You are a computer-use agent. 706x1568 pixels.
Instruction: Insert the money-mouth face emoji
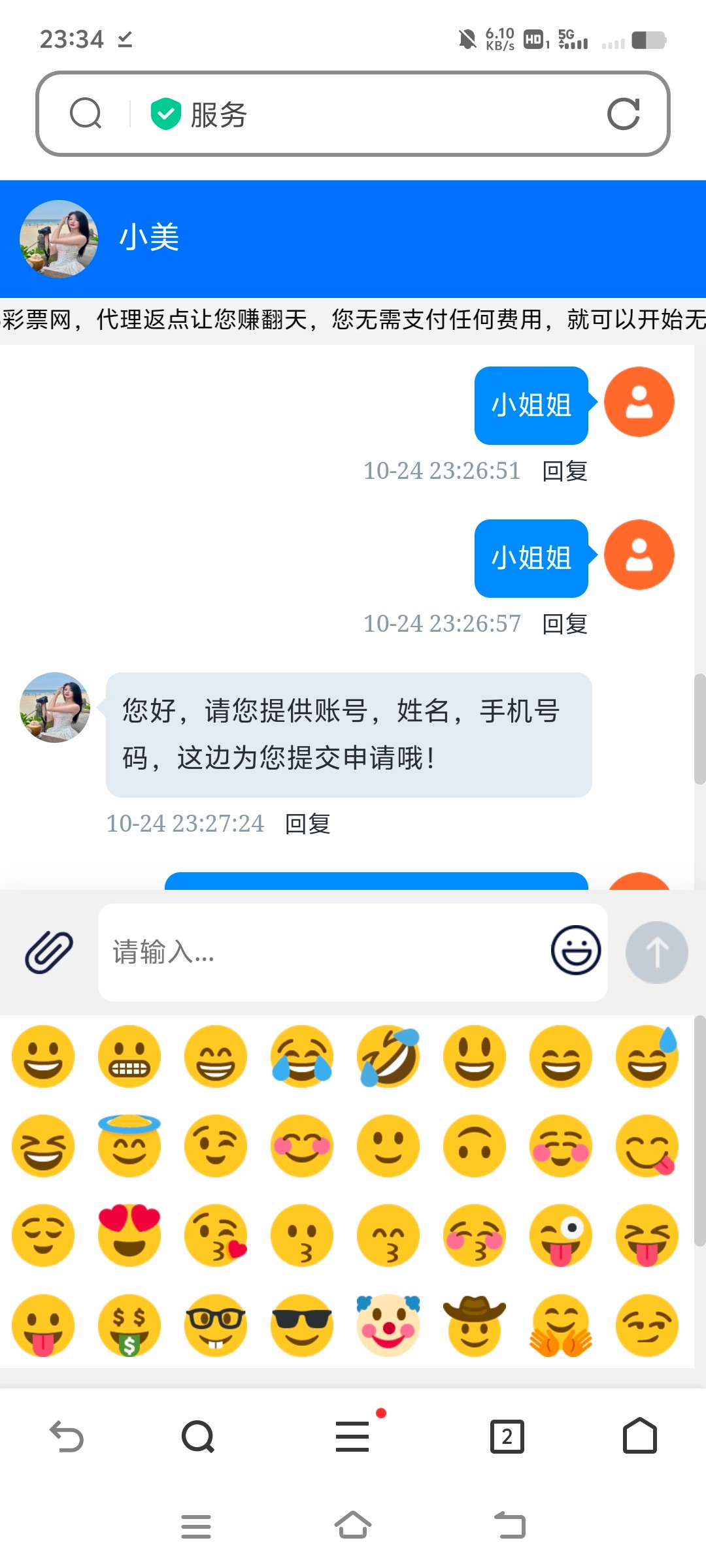pyautogui.click(x=129, y=1325)
